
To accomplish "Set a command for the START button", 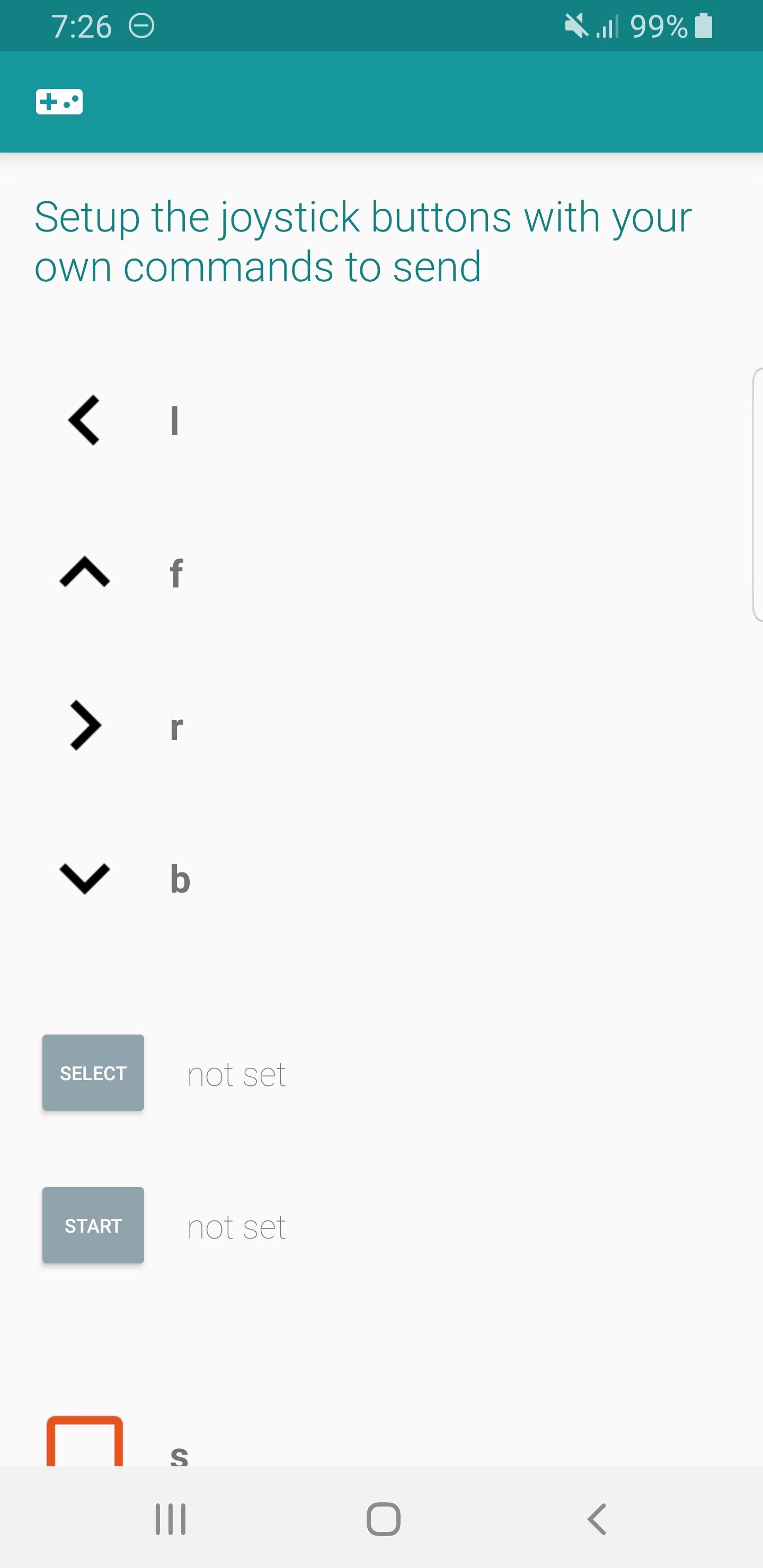I will tap(236, 1226).
